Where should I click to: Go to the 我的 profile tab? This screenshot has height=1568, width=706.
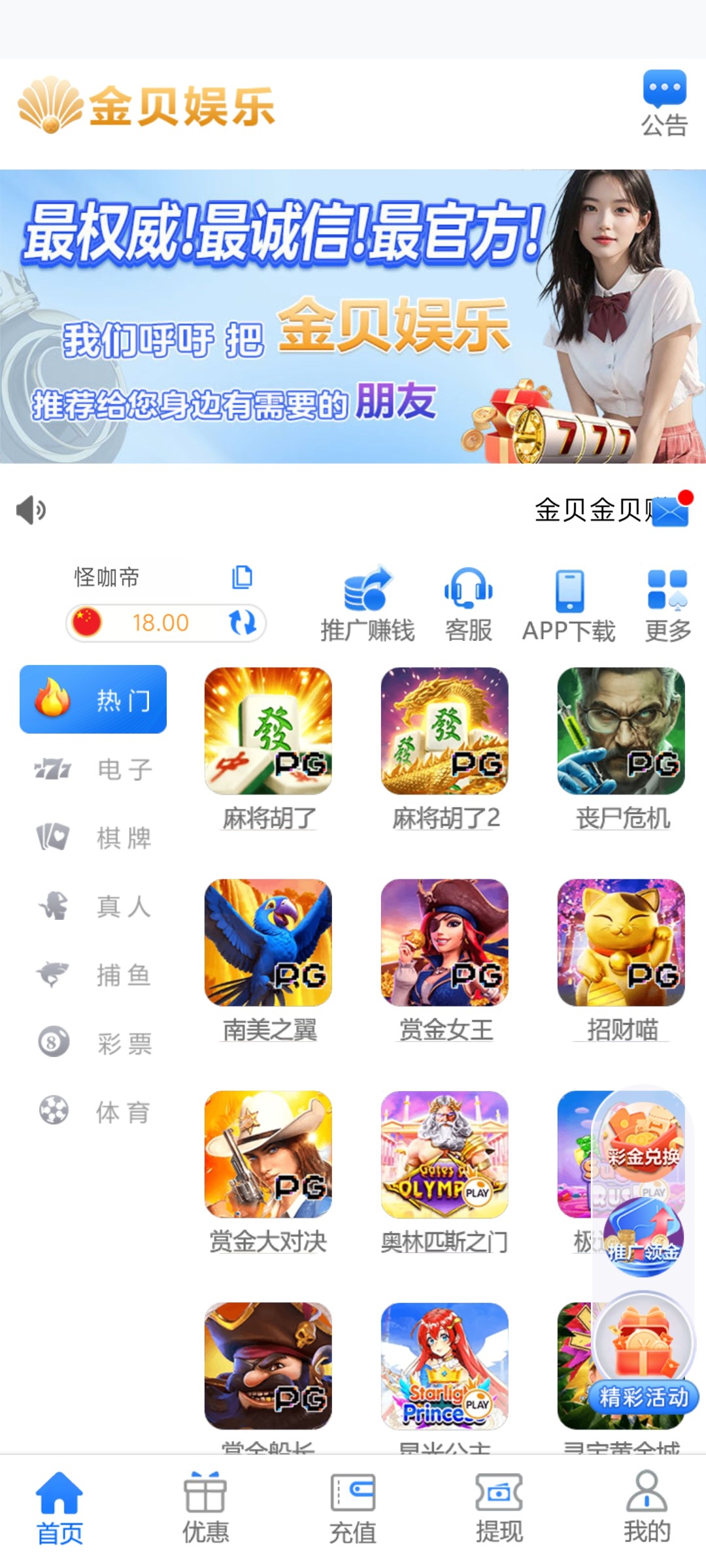pos(647,1508)
